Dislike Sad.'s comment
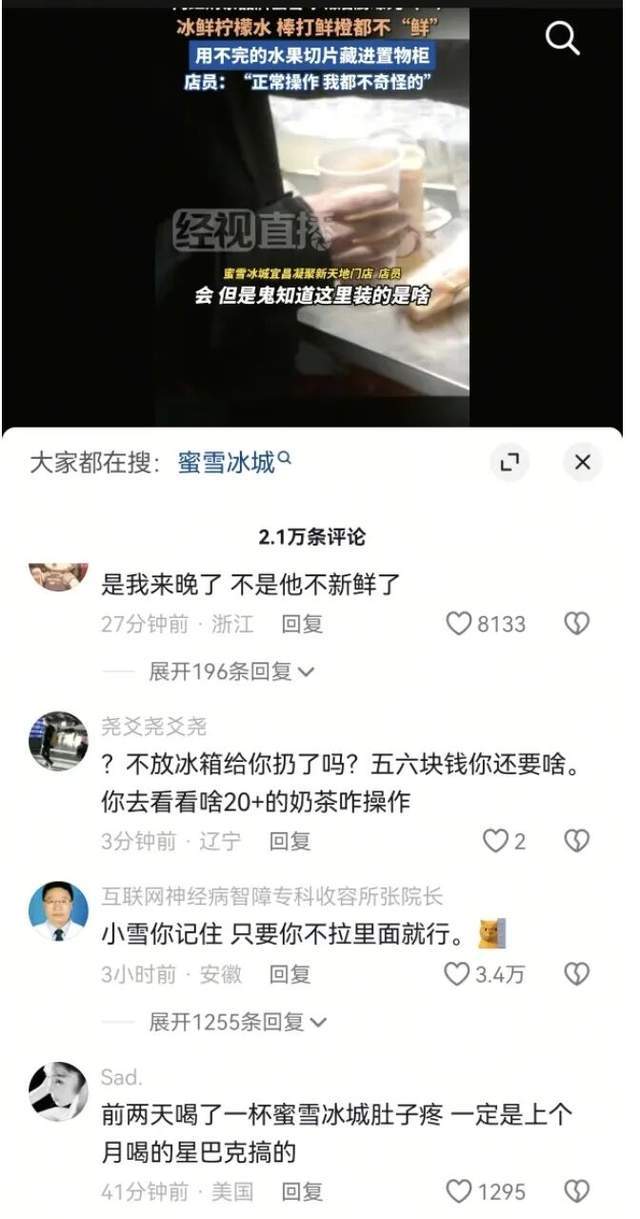Viewport: 640px width, 1219px height. point(577,1192)
